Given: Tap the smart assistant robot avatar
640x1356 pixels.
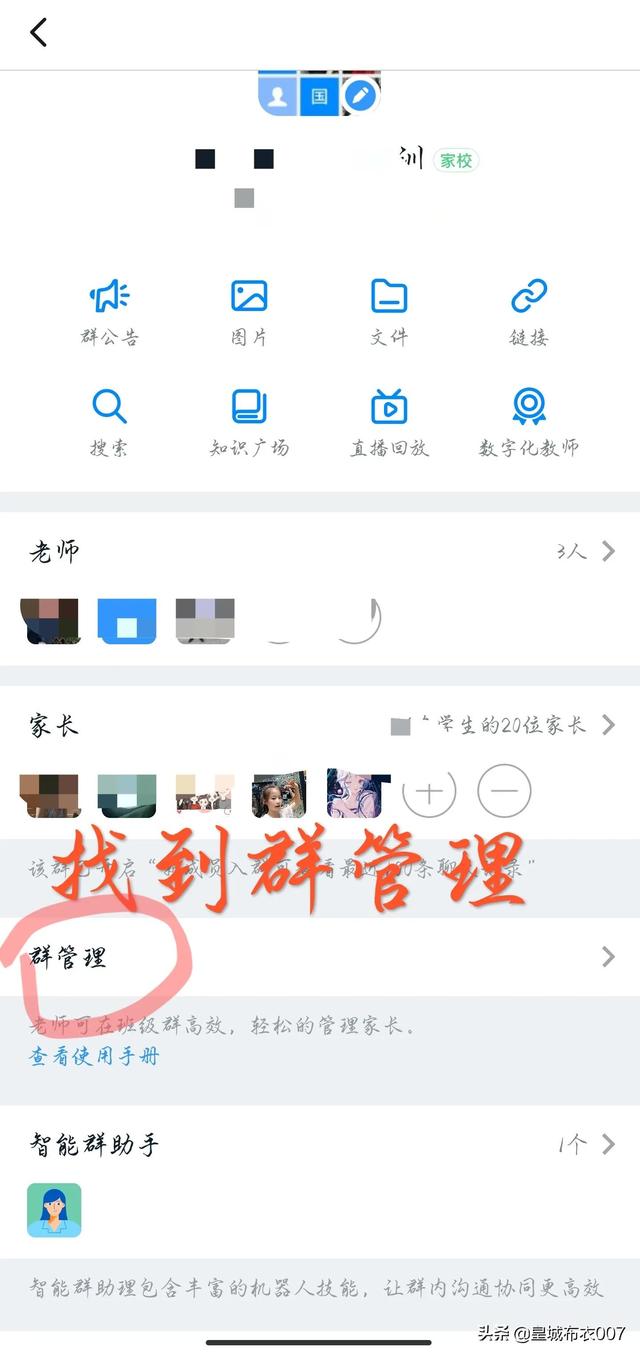Looking at the screenshot, I should [x=54, y=1210].
